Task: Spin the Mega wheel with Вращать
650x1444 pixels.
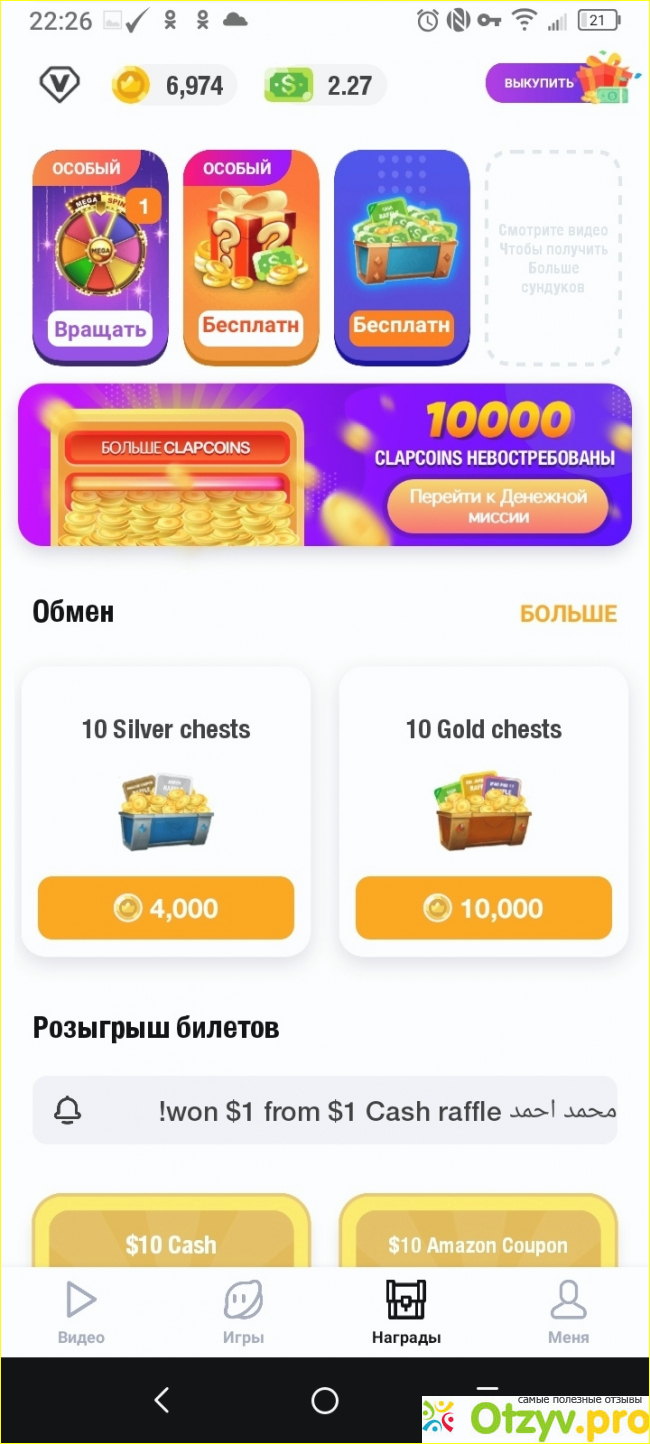Action: [x=100, y=328]
